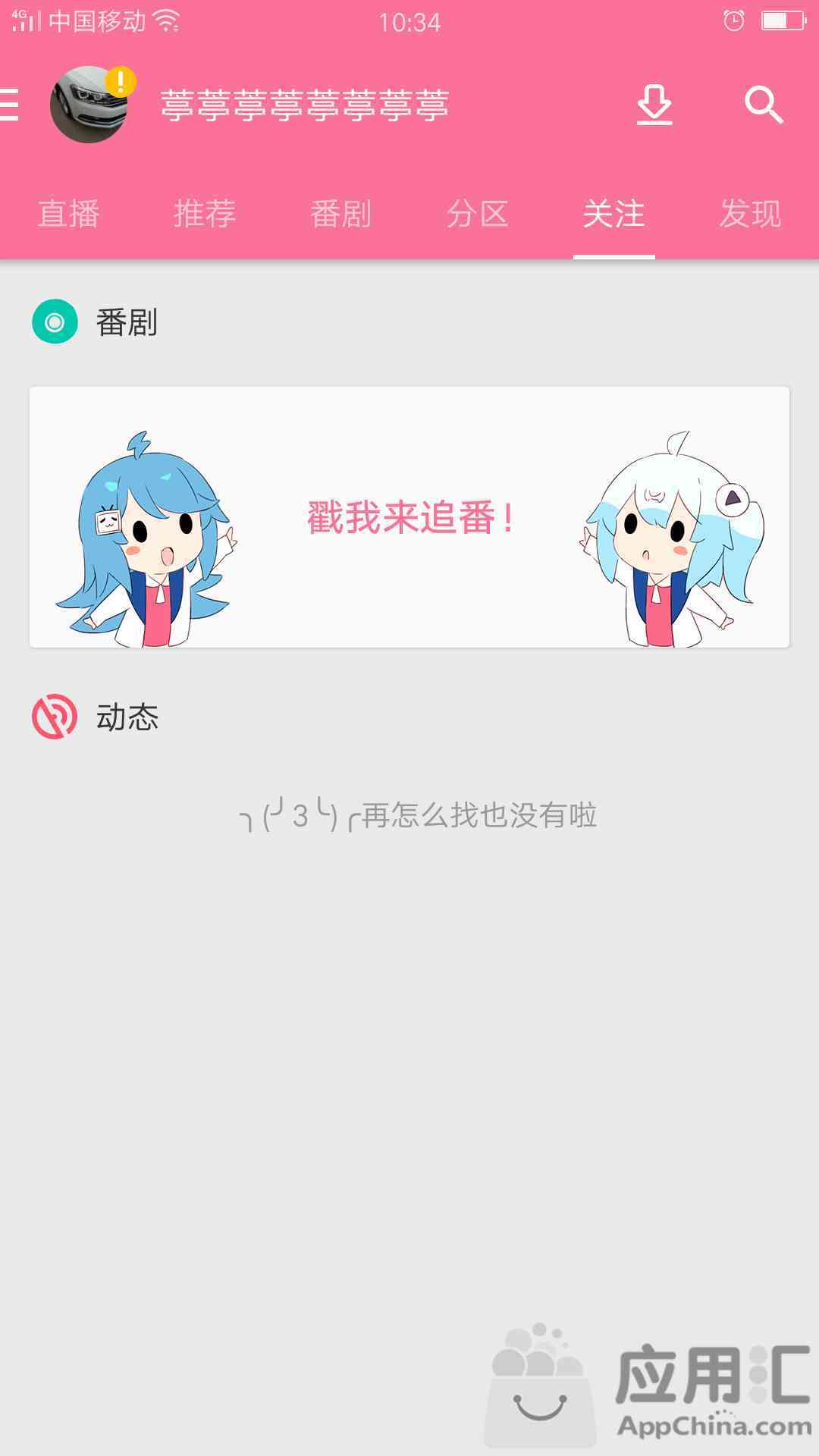Image resolution: width=819 pixels, height=1456 pixels.
Task: Open the offline downloads icon
Action: (x=654, y=105)
